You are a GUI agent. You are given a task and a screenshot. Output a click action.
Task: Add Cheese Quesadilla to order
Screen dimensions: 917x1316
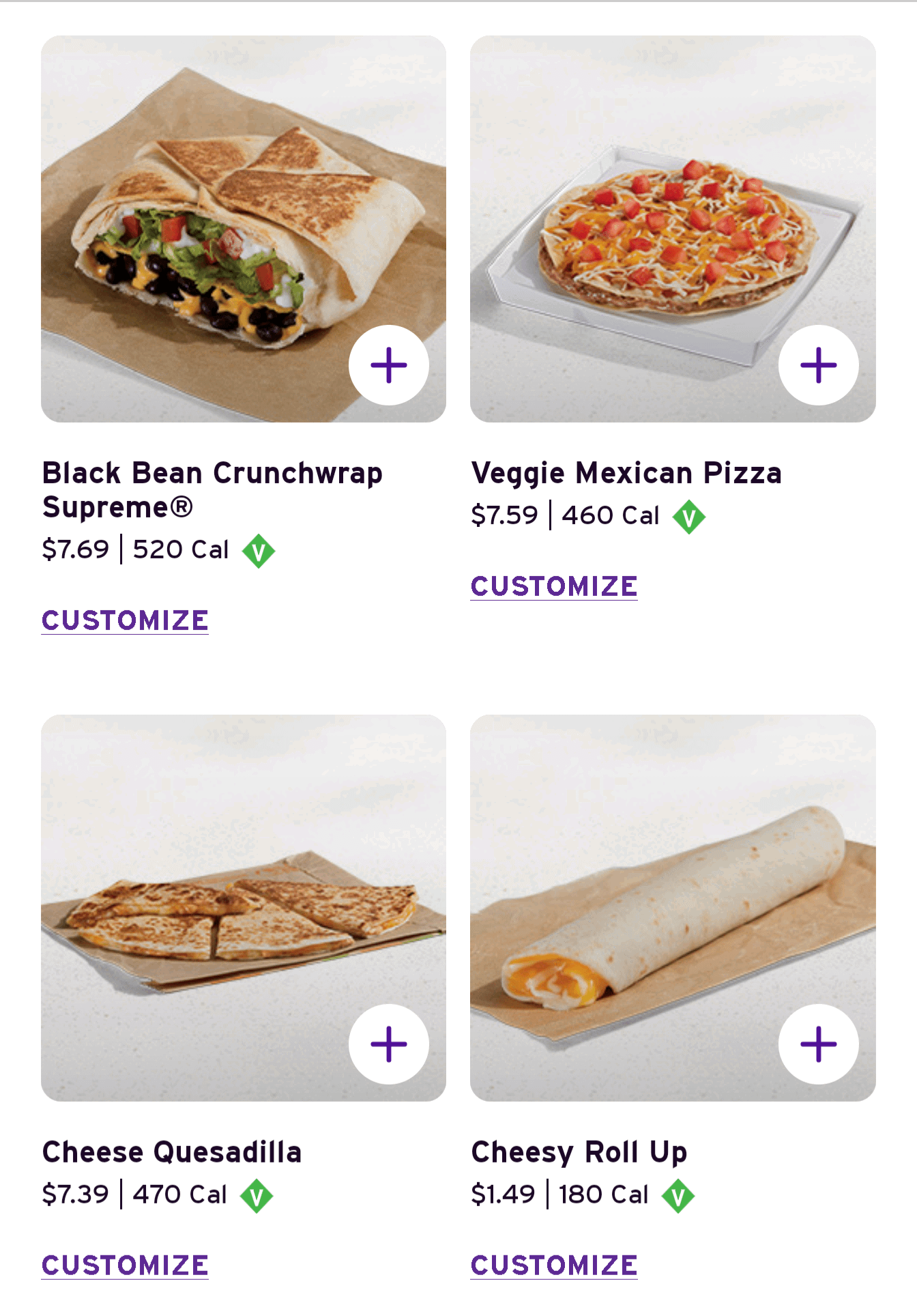(389, 1044)
